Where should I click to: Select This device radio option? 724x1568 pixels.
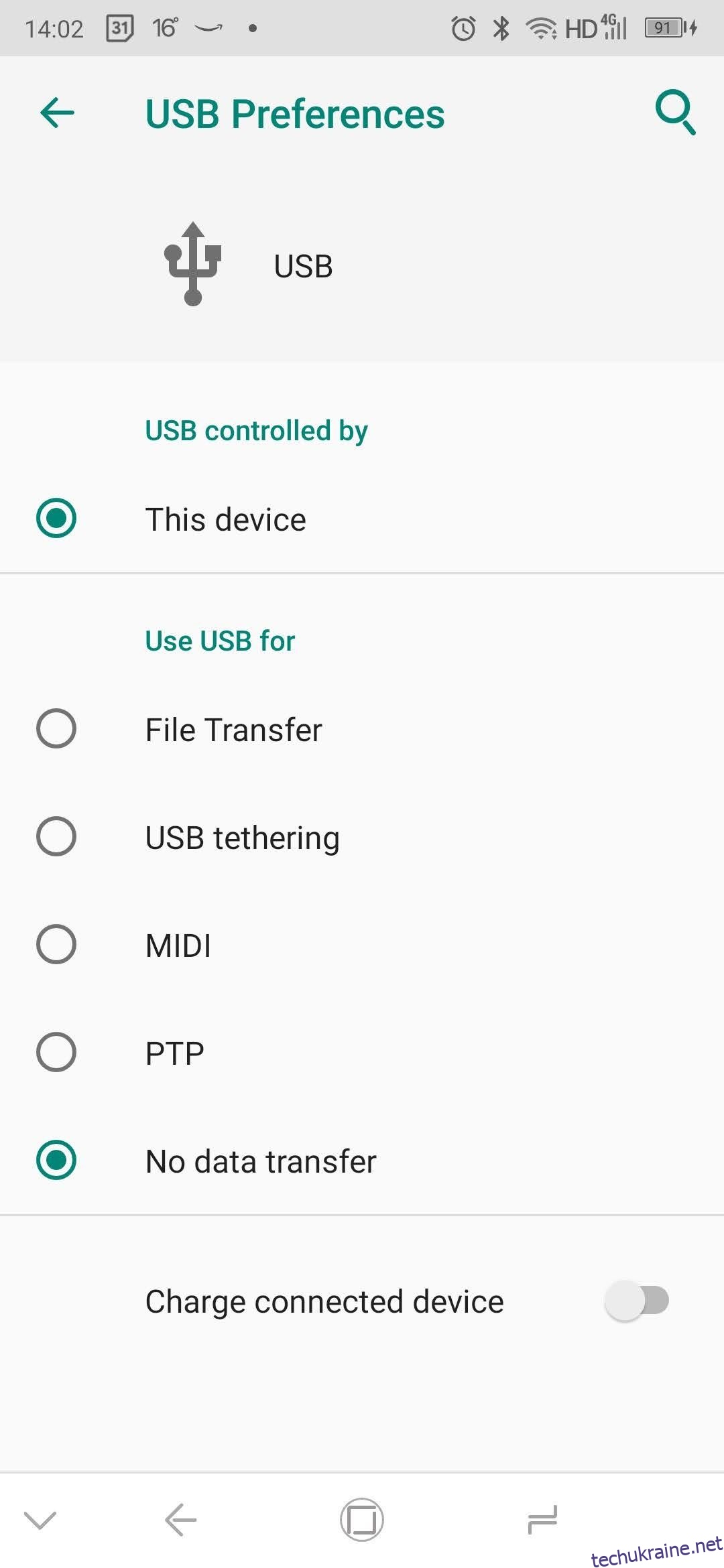[362, 519]
